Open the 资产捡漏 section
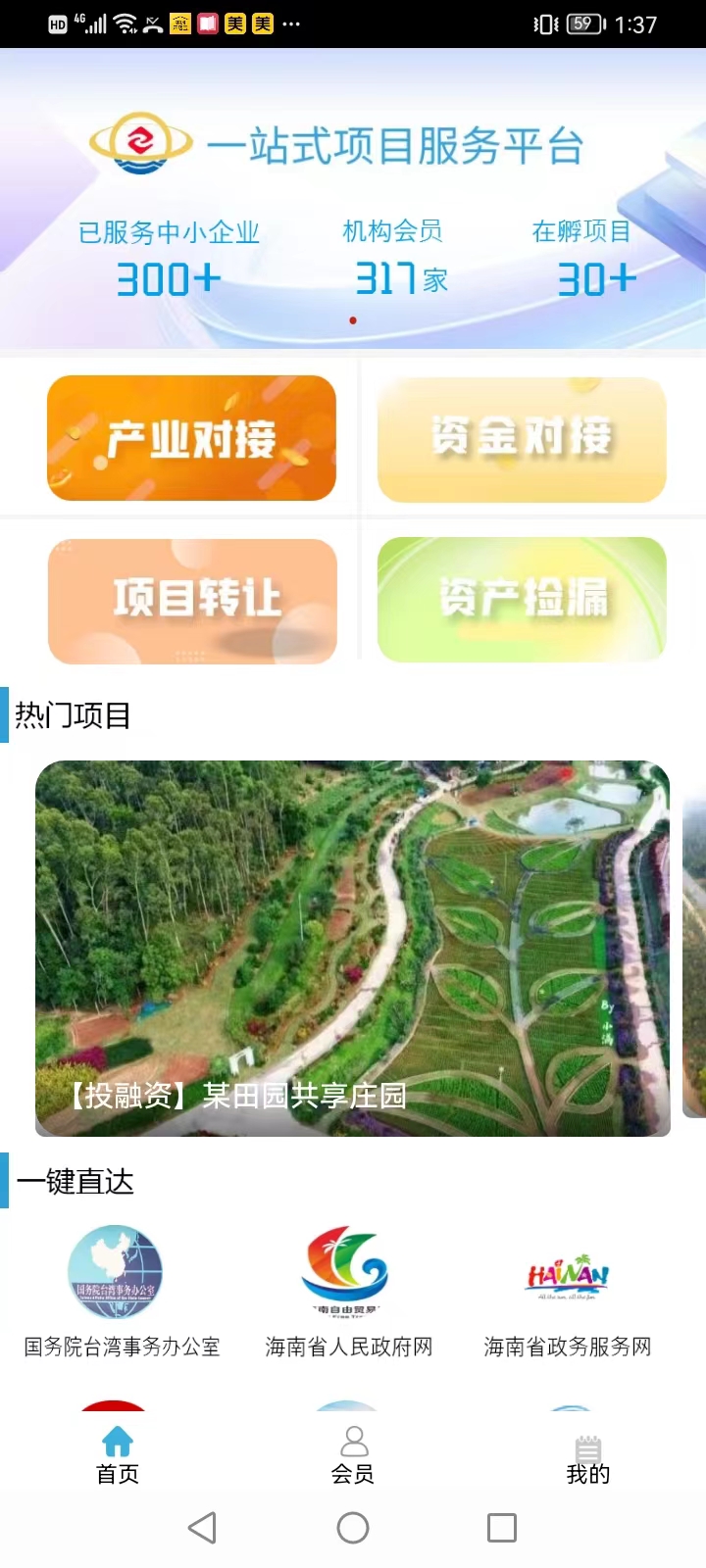 click(x=521, y=599)
